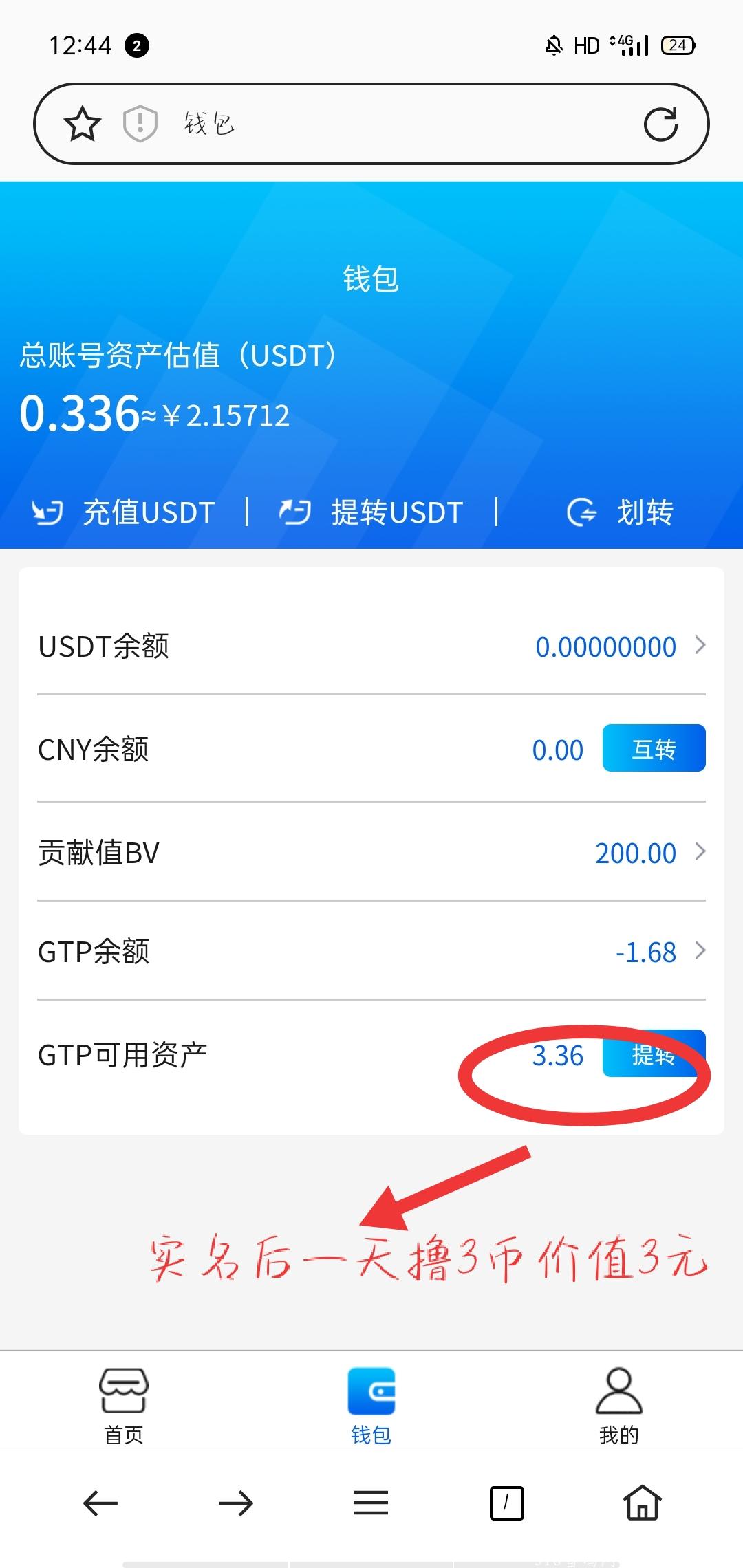Open the 钱包 wallet tab icon
This screenshot has height=1568, width=743.
pyautogui.click(x=370, y=1391)
